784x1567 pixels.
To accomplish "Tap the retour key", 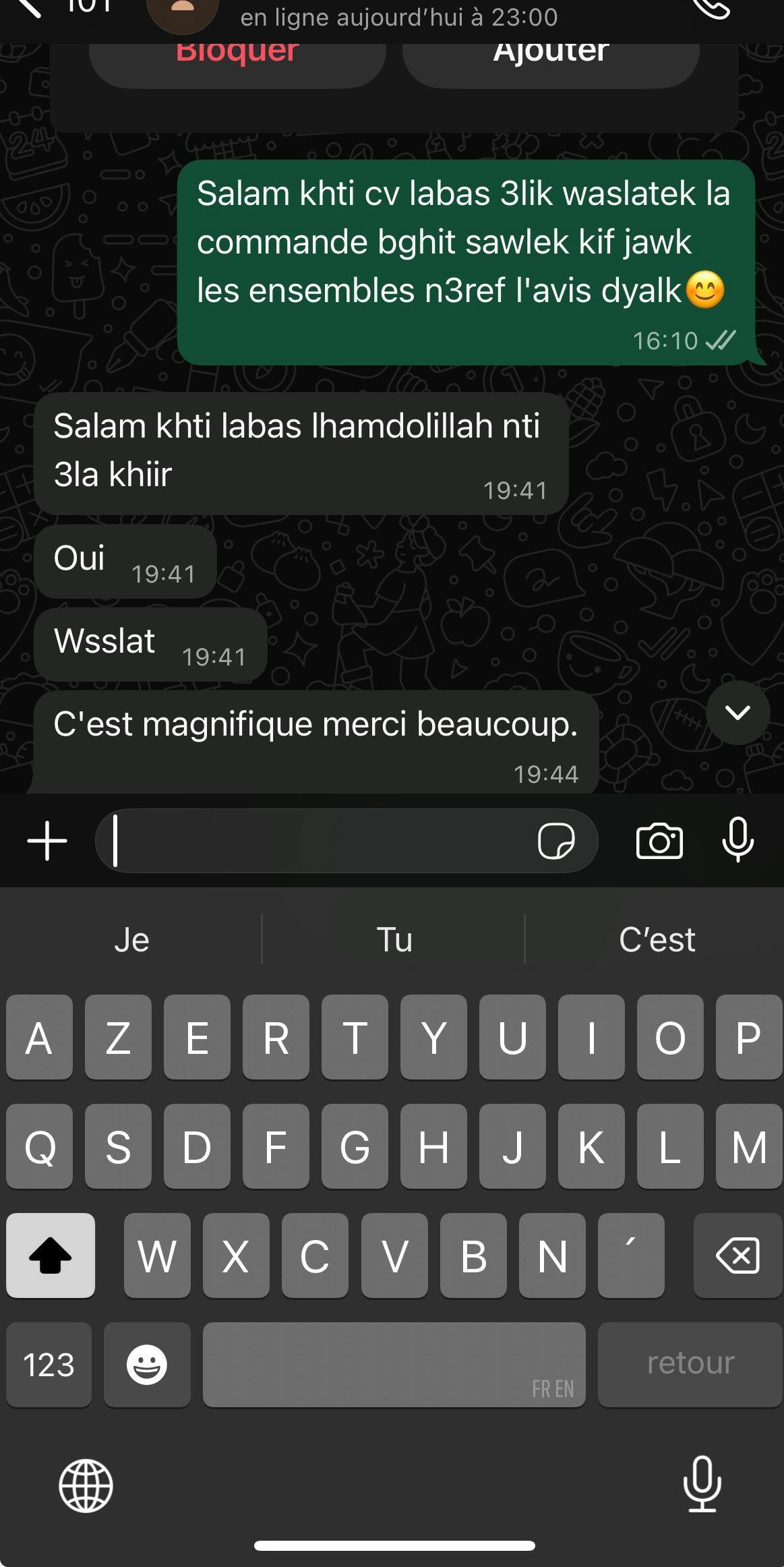I will [x=690, y=1365].
